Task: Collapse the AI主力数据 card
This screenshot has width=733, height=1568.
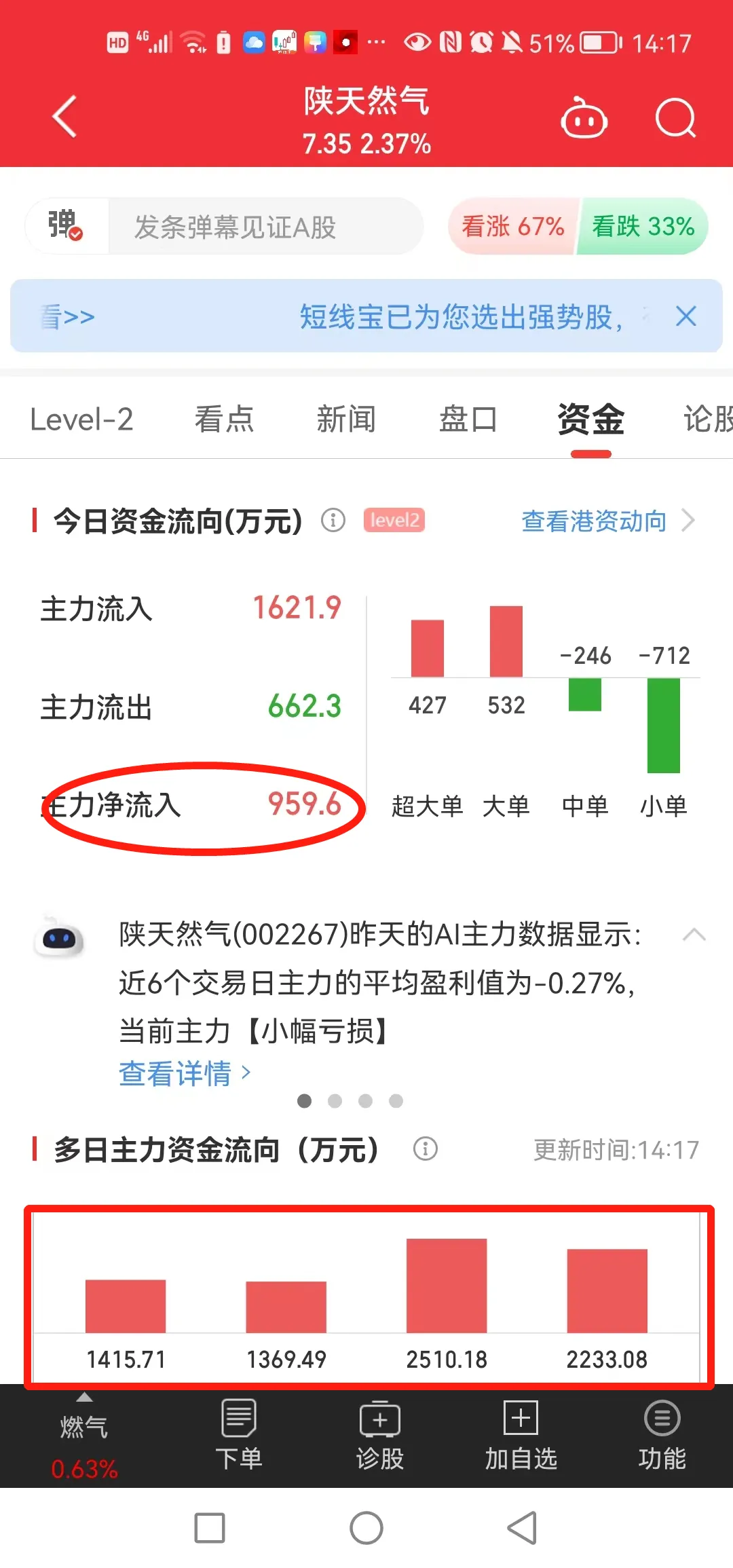Action: tap(694, 935)
